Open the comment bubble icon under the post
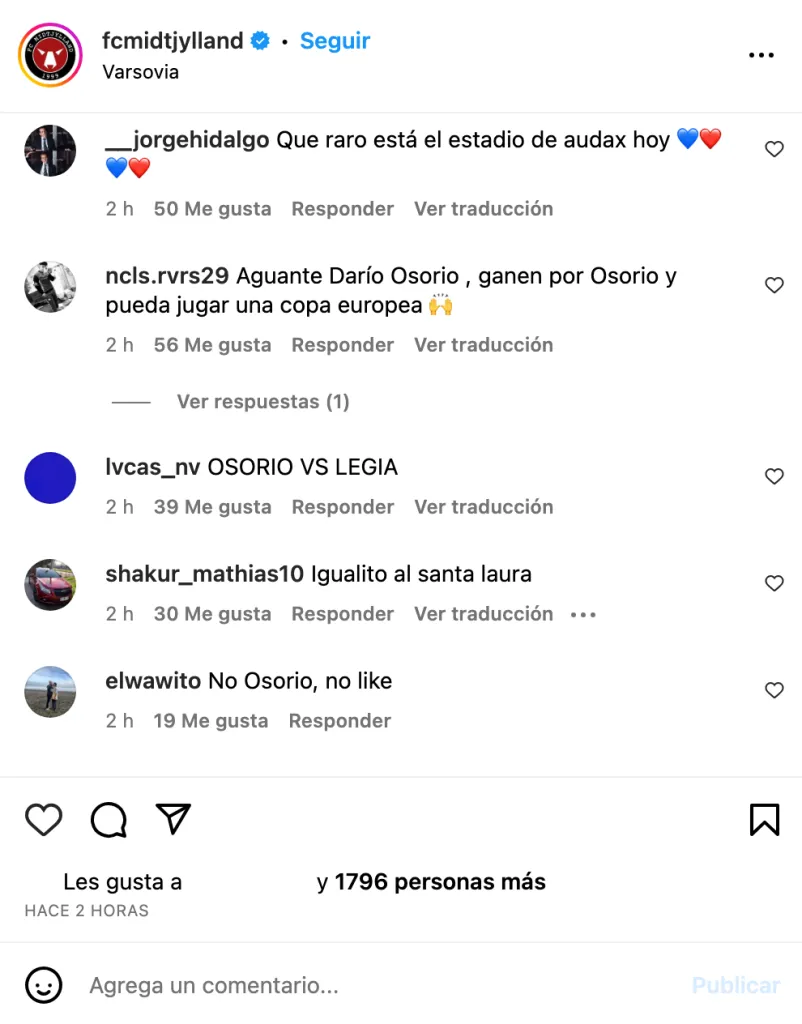Image resolution: width=802 pixels, height=1024 pixels. (x=109, y=820)
